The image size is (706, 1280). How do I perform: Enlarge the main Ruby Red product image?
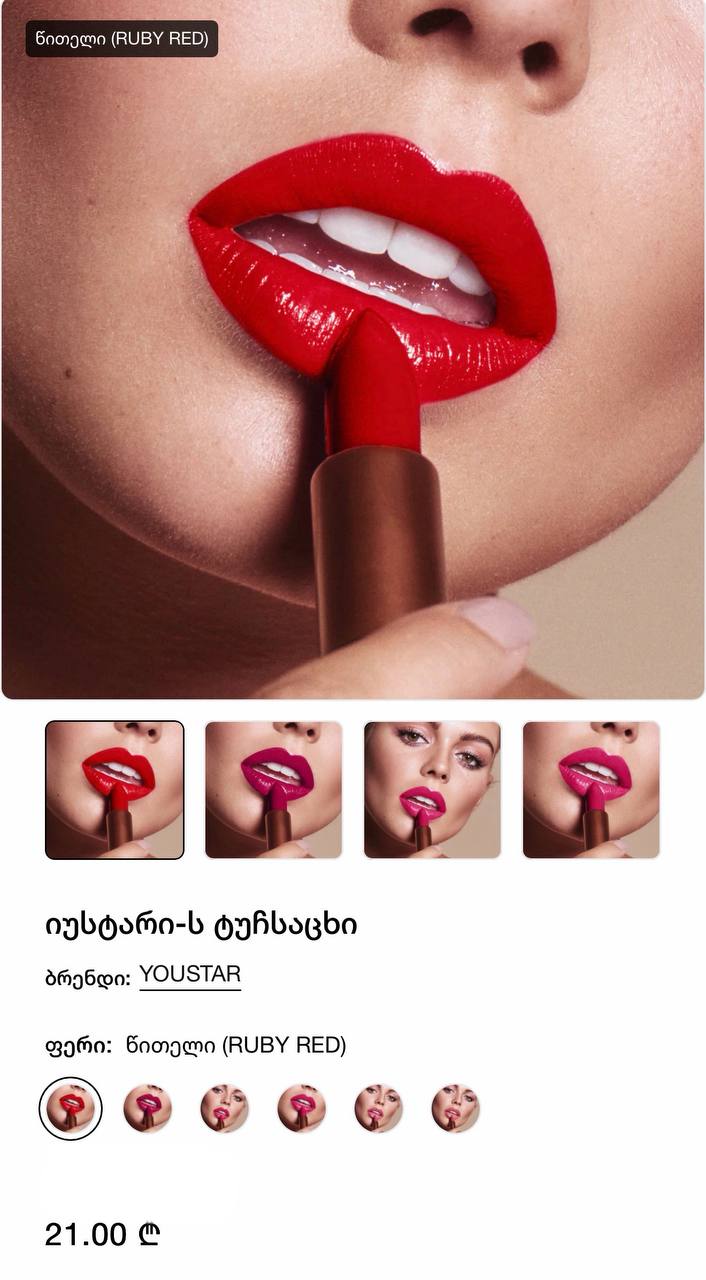tap(353, 350)
